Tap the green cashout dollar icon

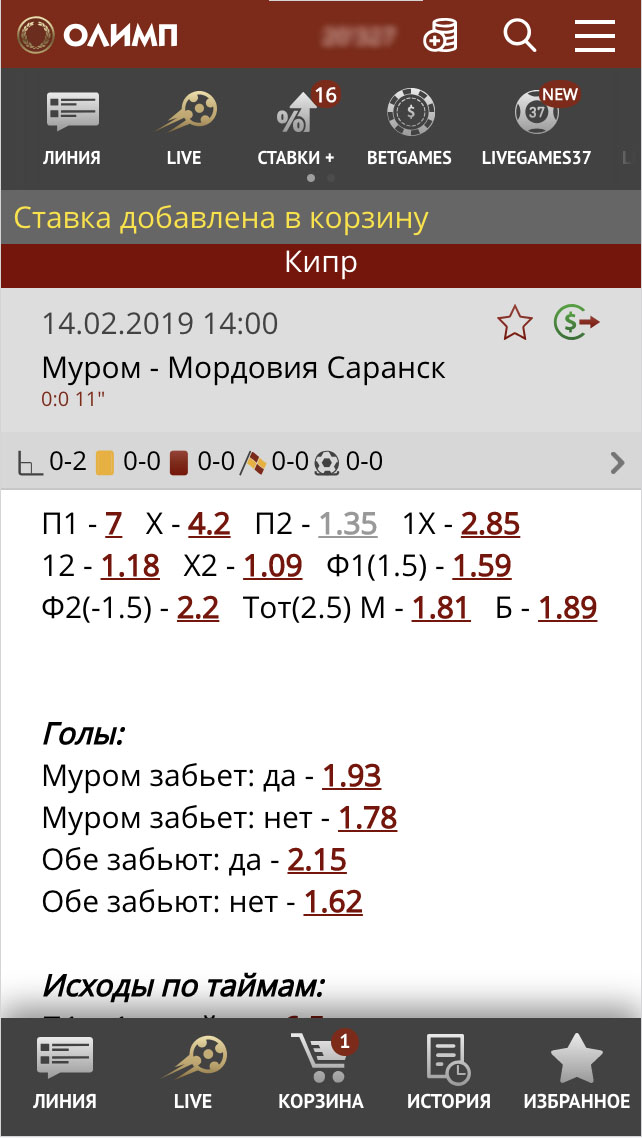pos(577,323)
